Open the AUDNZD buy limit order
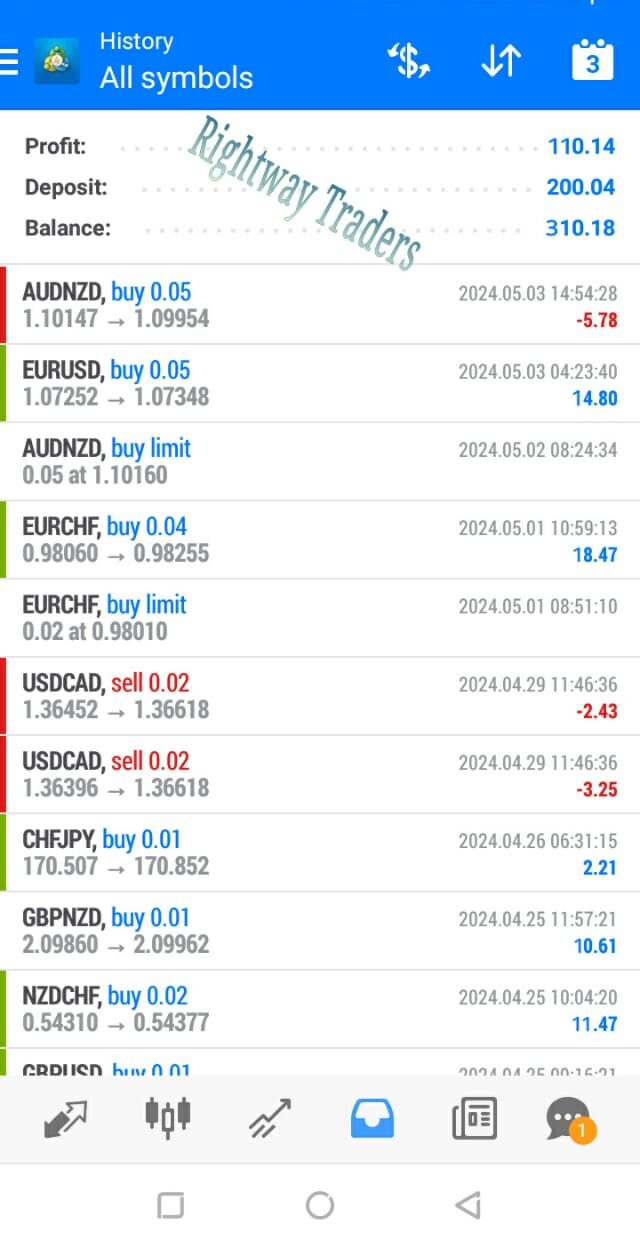 pyautogui.click(x=320, y=462)
